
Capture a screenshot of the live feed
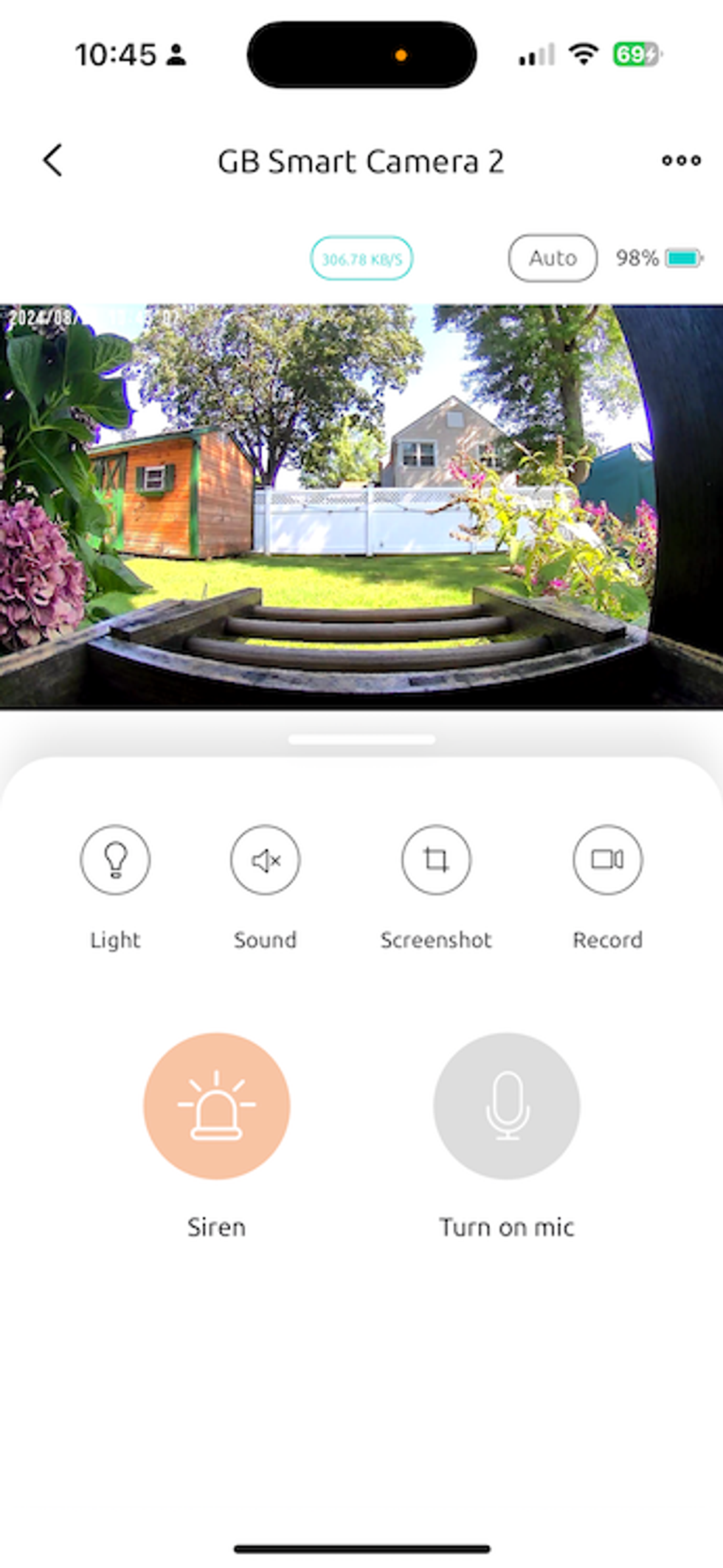tap(435, 860)
